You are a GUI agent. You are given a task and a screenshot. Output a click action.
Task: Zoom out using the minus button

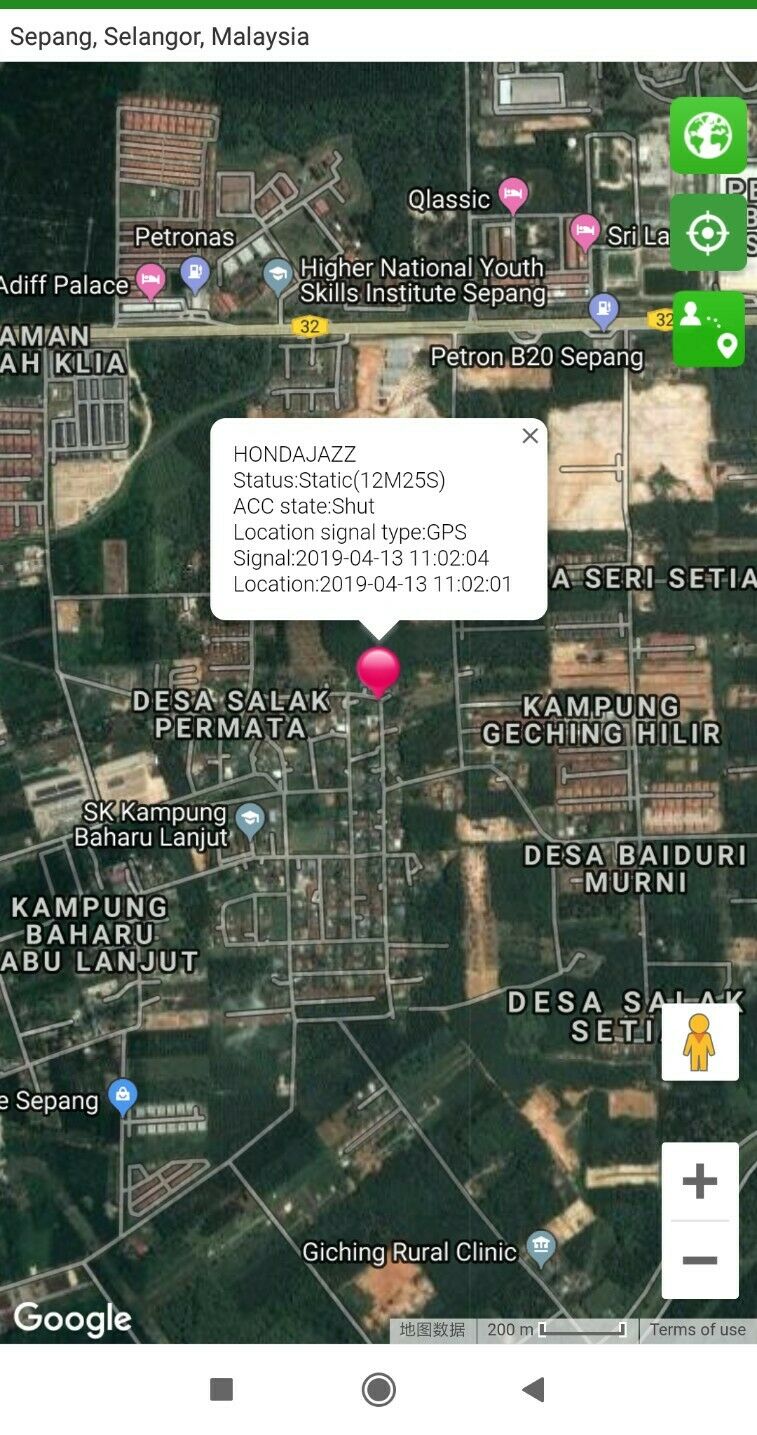699,1258
